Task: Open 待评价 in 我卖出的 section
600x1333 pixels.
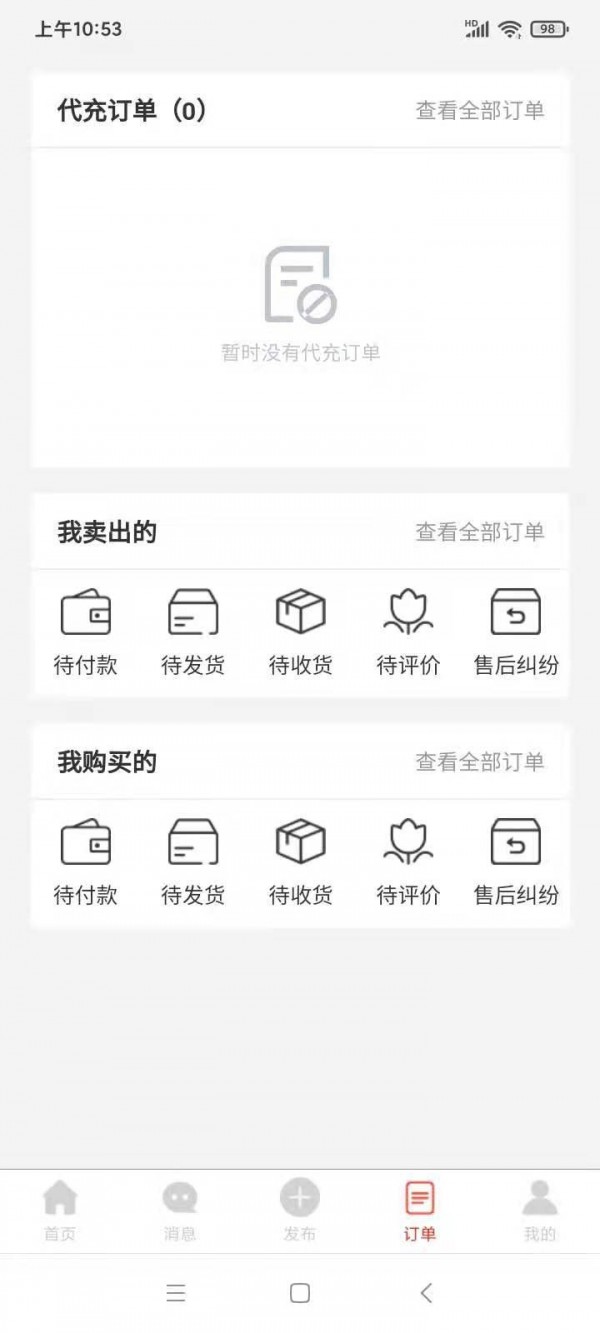Action: click(x=408, y=632)
